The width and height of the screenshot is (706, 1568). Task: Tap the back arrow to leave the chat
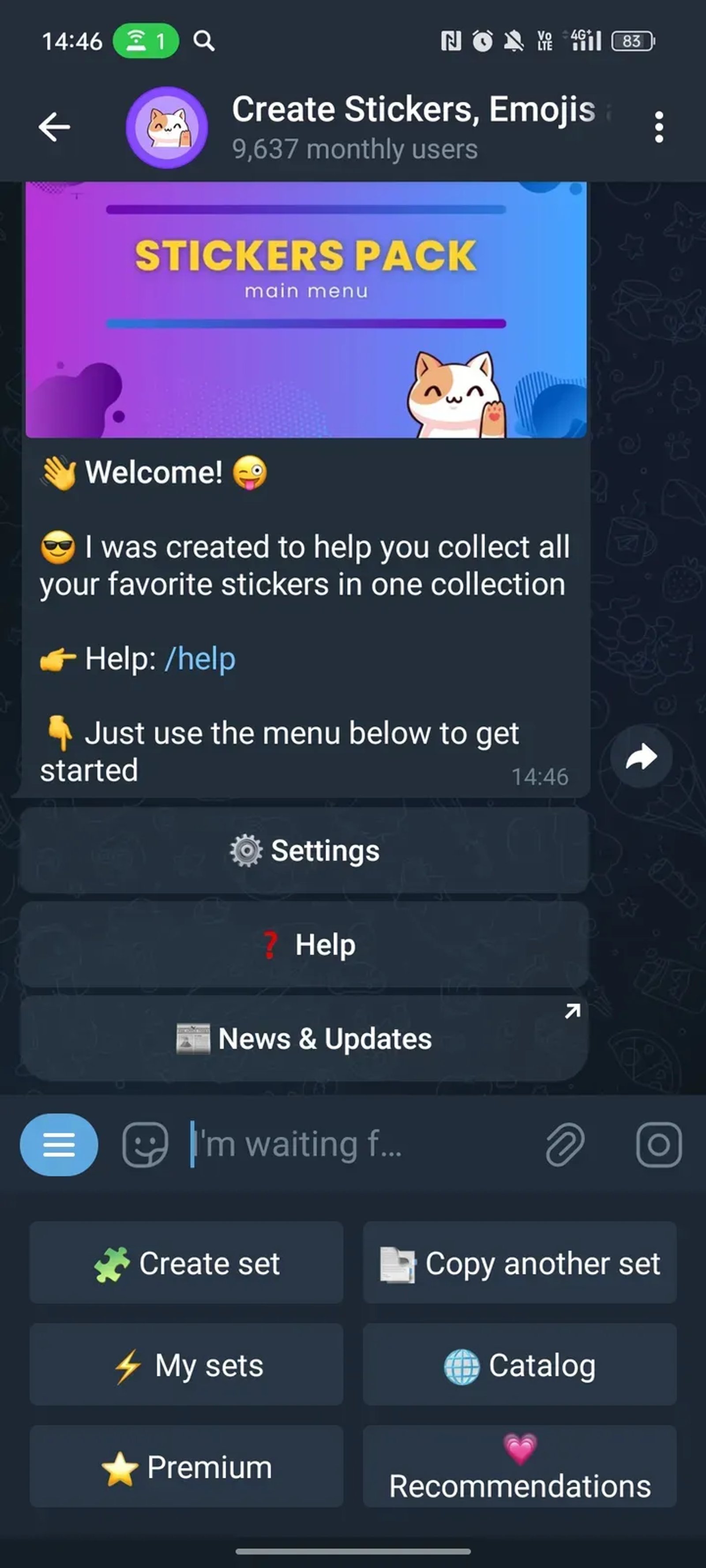point(54,126)
